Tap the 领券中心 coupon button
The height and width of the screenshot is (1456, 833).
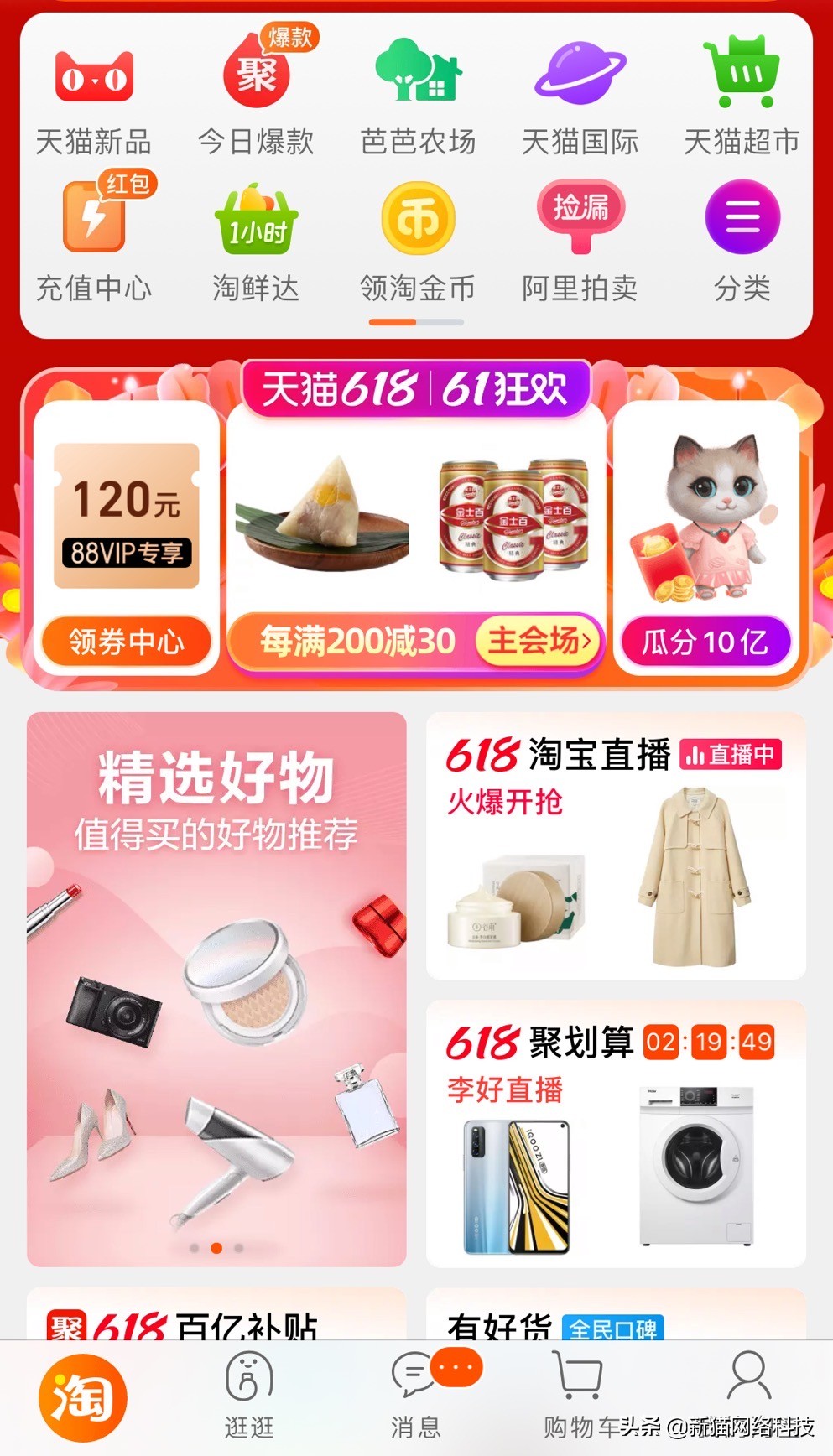[126, 642]
